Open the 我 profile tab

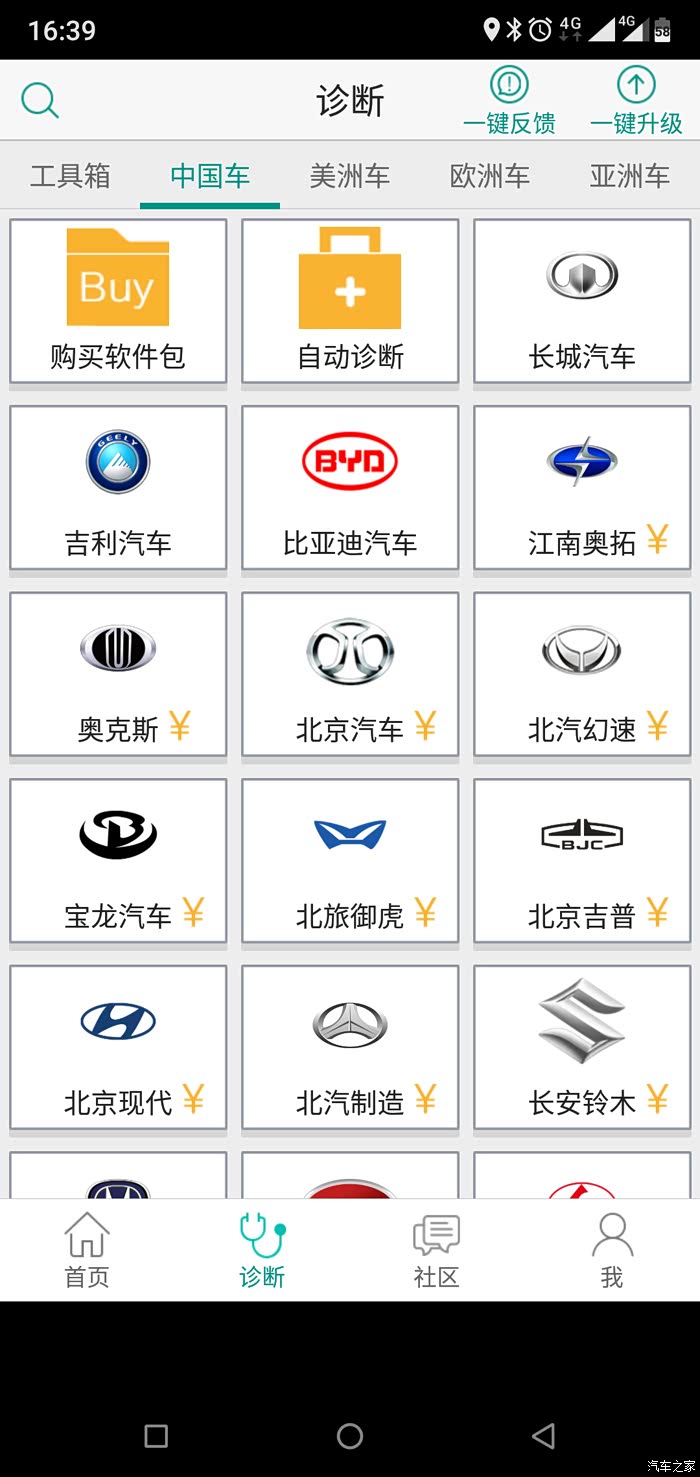pyautogui.click(x=612, y=1249)
